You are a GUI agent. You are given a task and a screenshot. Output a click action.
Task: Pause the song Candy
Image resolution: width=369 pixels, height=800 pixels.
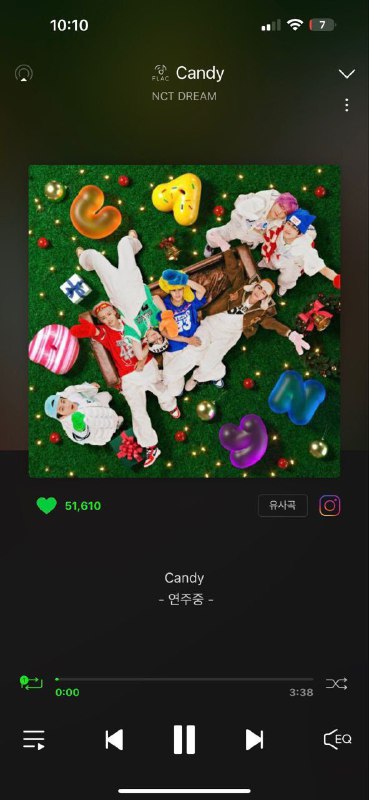[x=184, y=739]
